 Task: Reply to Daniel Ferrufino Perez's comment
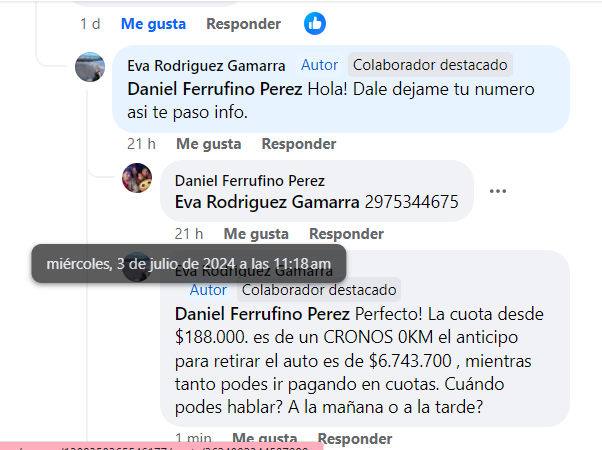tap(346, 234)
